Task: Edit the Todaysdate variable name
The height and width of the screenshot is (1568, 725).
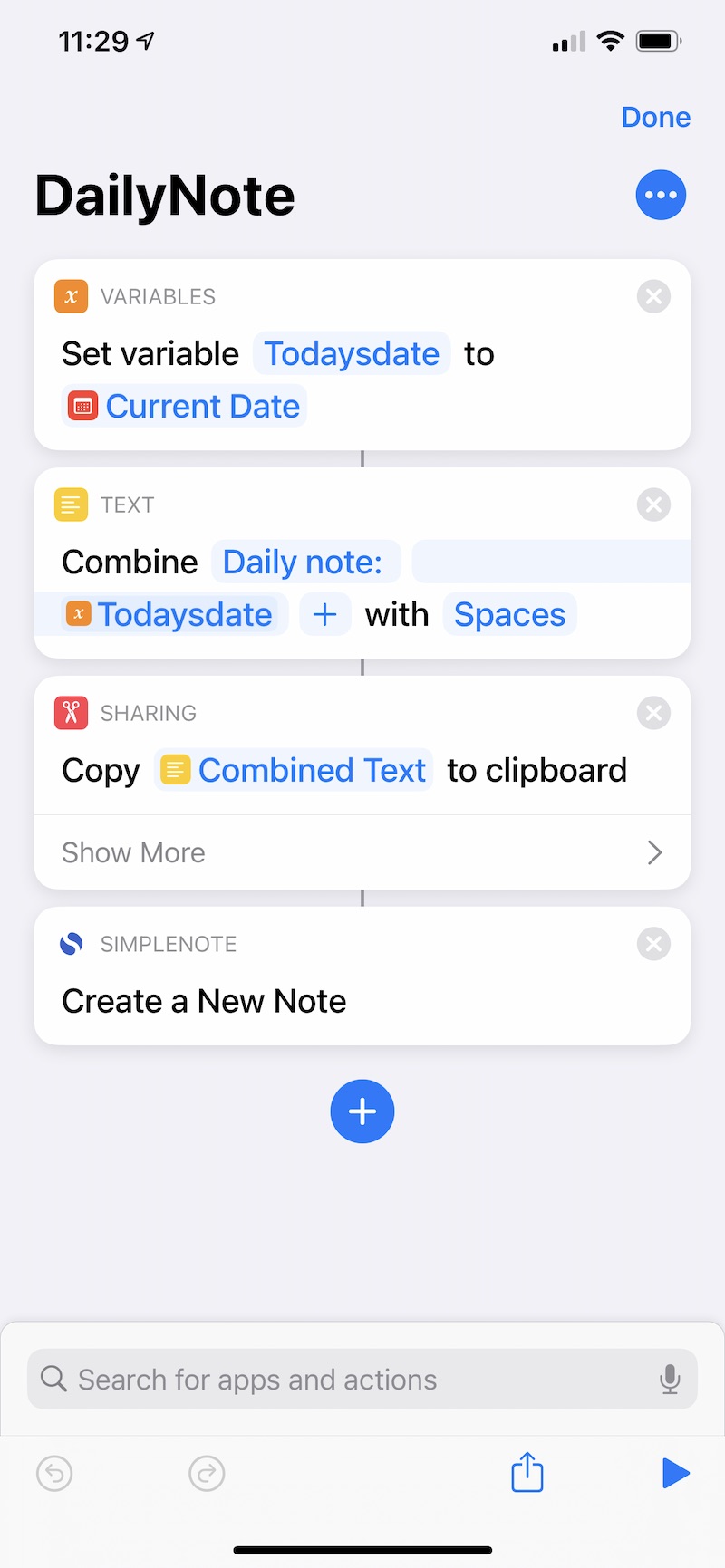Action: click(352, 353)
